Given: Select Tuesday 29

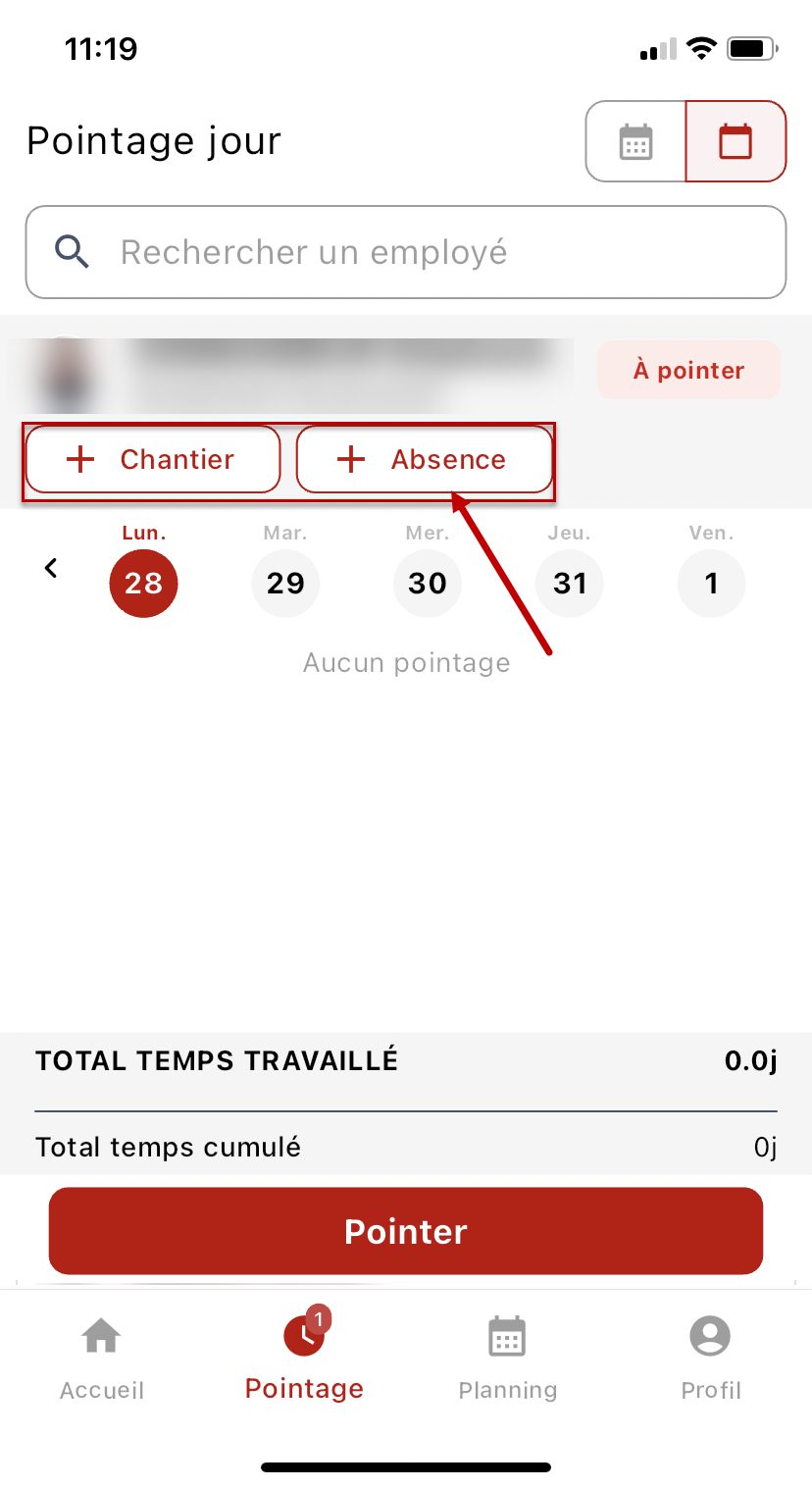Looking at the screenshot, I should pyautogui.click(x=285, y=583).
